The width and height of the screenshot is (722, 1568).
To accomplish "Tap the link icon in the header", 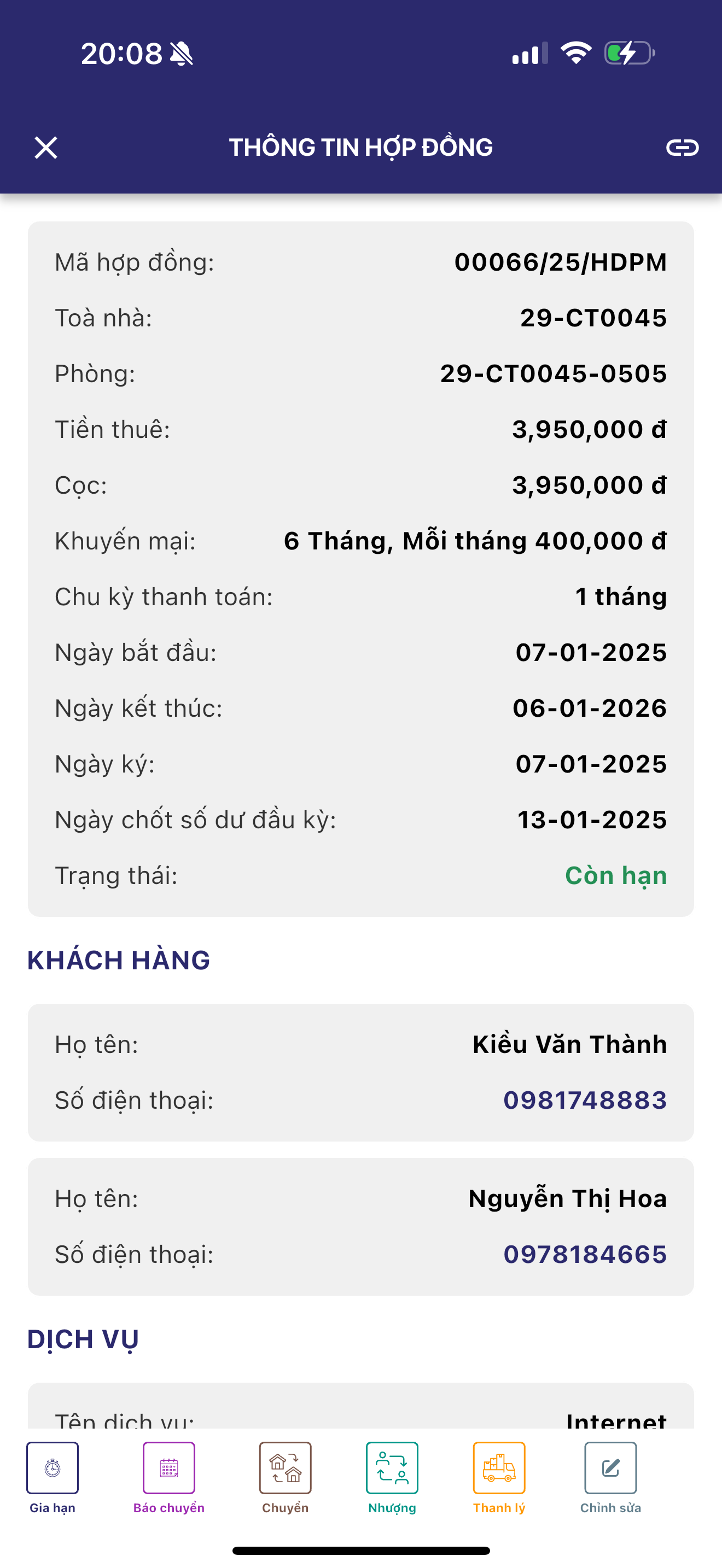I will point(682,147).
